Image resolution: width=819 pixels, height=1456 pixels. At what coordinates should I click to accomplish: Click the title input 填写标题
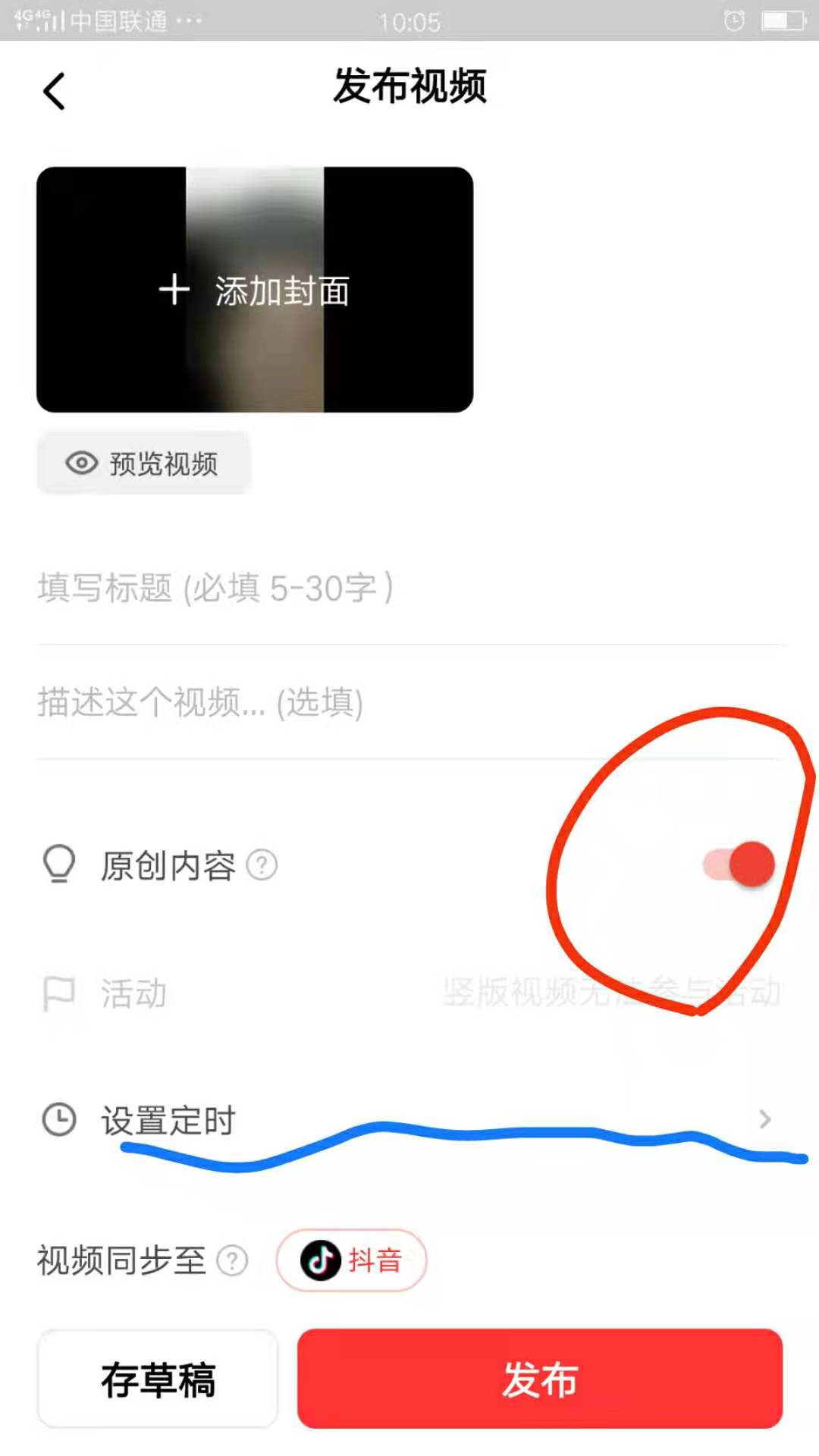click(303, 588)
